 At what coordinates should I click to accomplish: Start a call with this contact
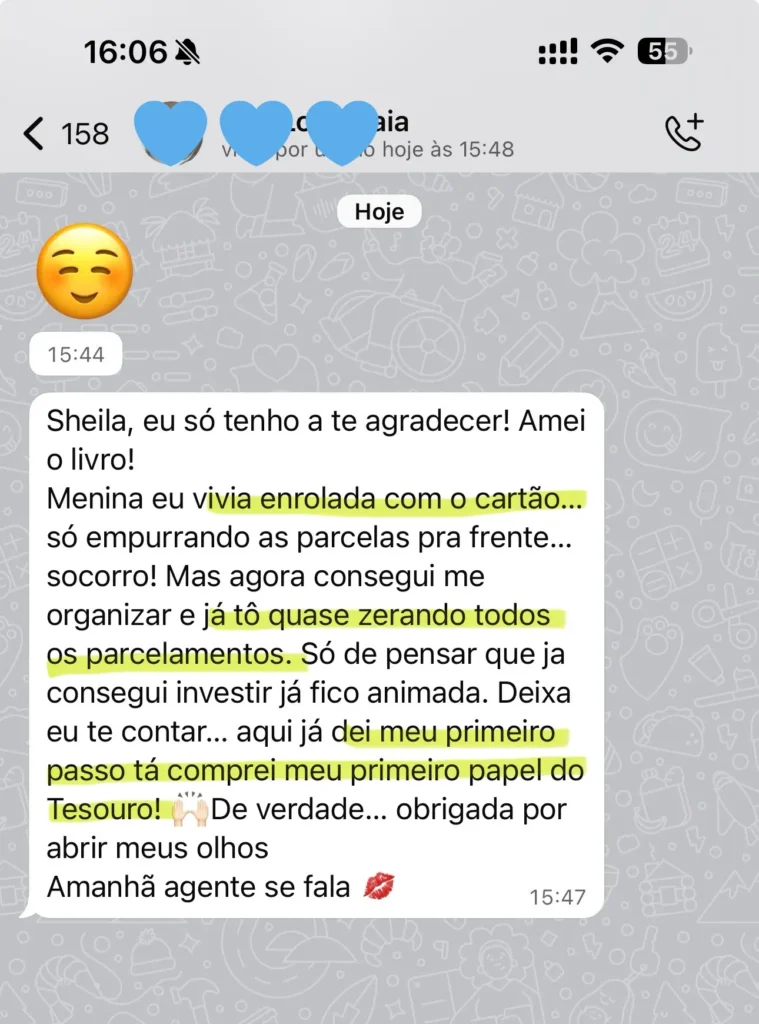(685, 133)
